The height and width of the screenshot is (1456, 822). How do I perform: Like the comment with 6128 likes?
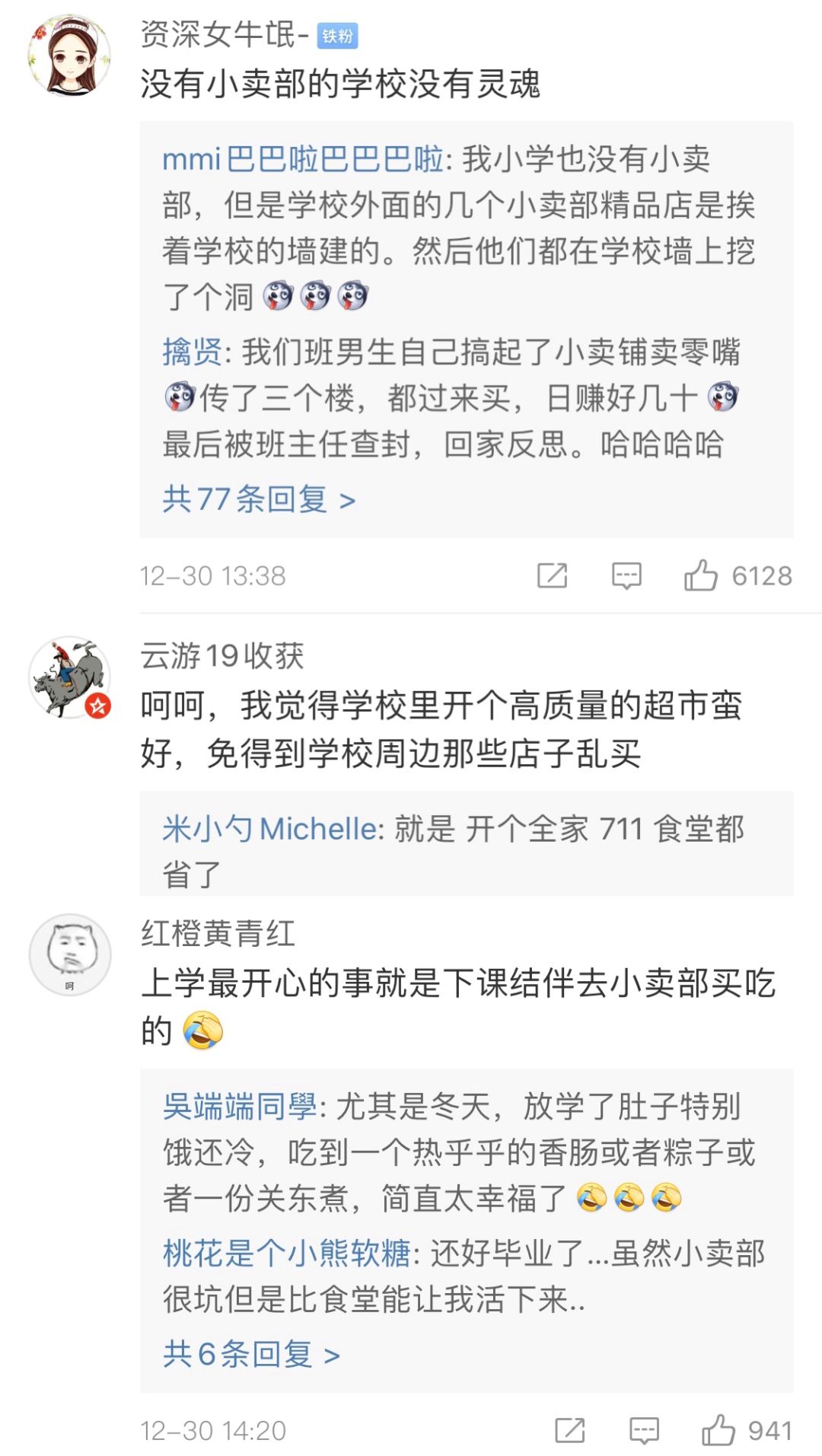pos(701,576)
